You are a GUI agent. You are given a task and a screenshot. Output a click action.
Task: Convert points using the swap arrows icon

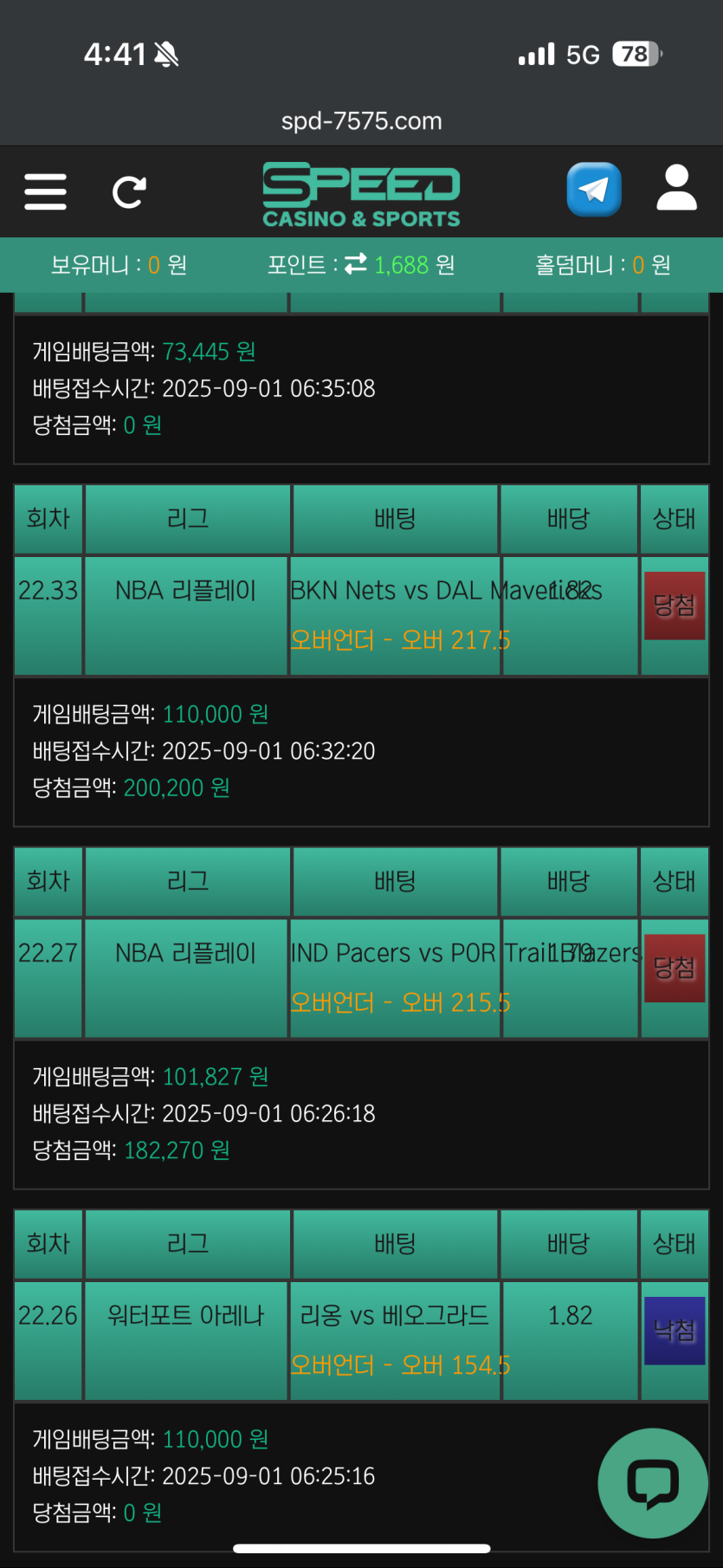coord(355,264)
